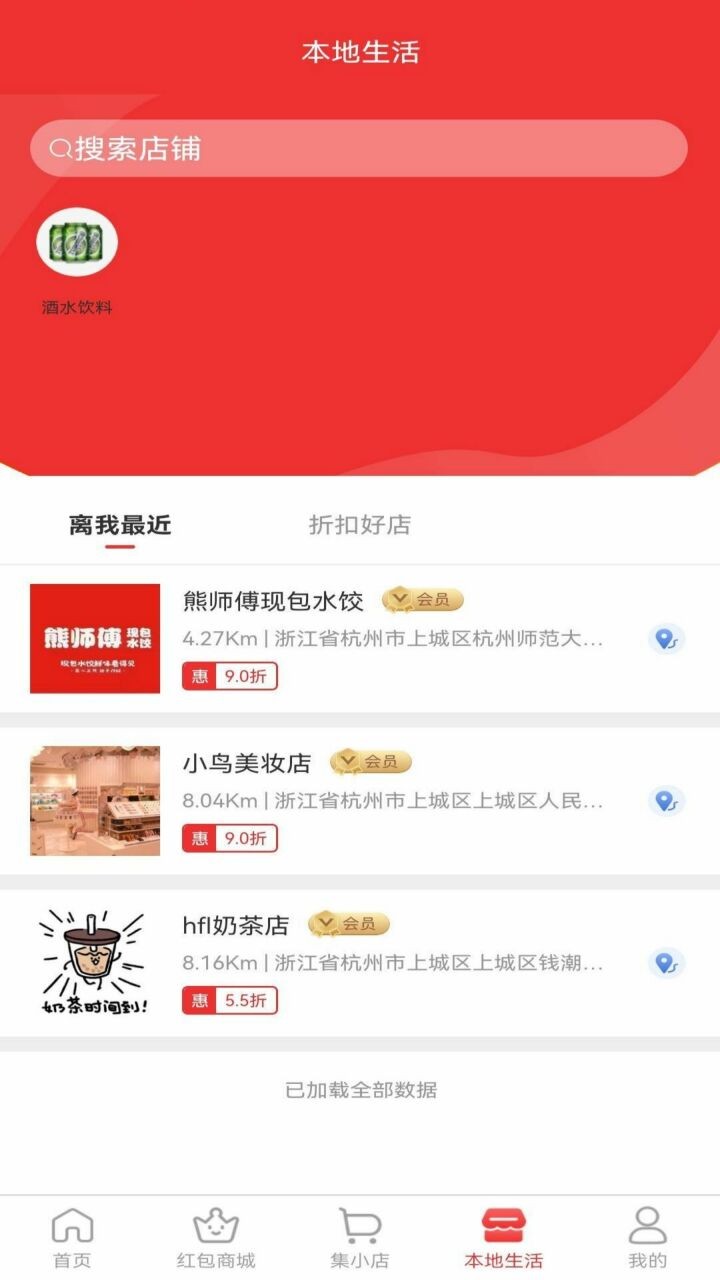Tap the location pin beside hfl奶茶店
The width and height of the screenshot is (720, 1280).
click(663, 962)
